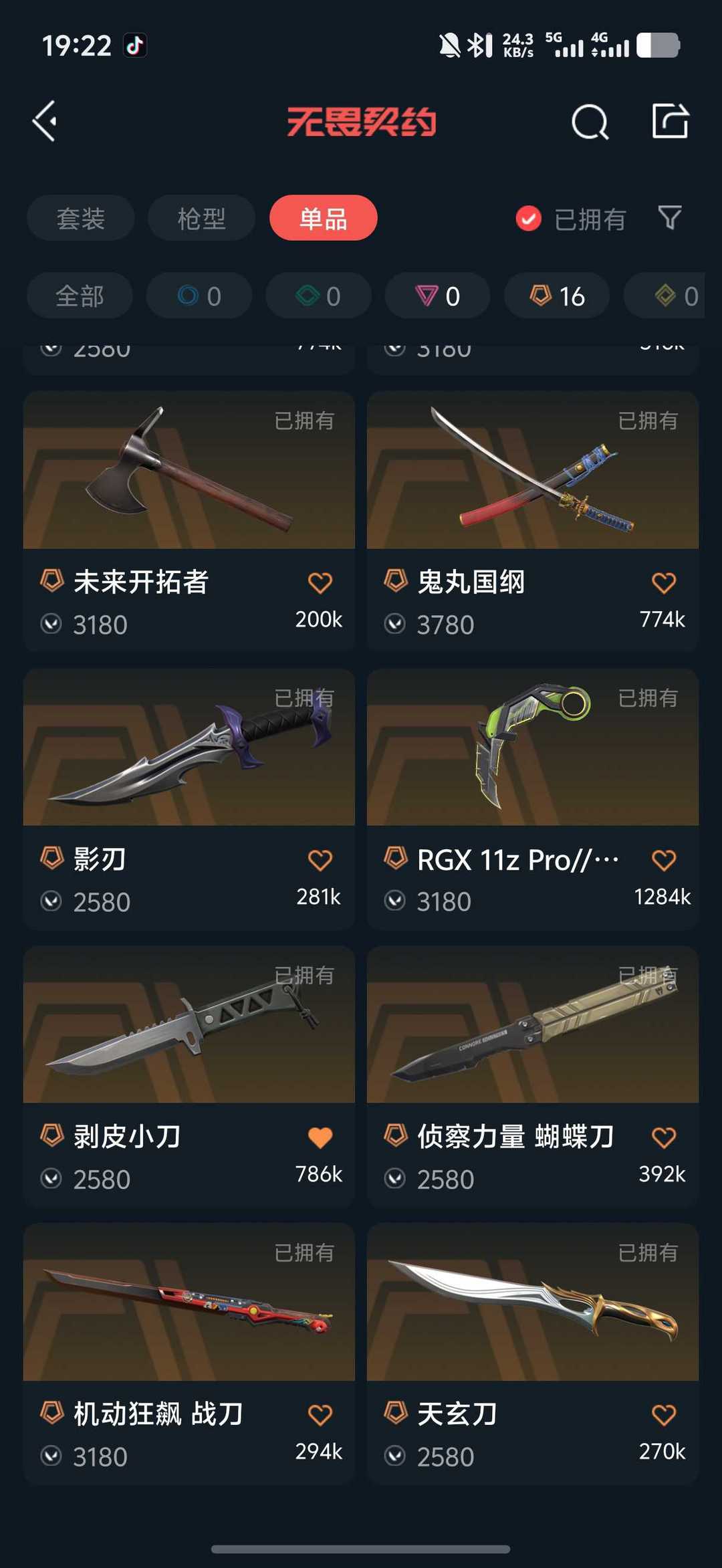Filter by the orange rarity chip showing 16
The width and height of the screenshot is (722, 1568).
pyautogui.click(x=557, y=296)
